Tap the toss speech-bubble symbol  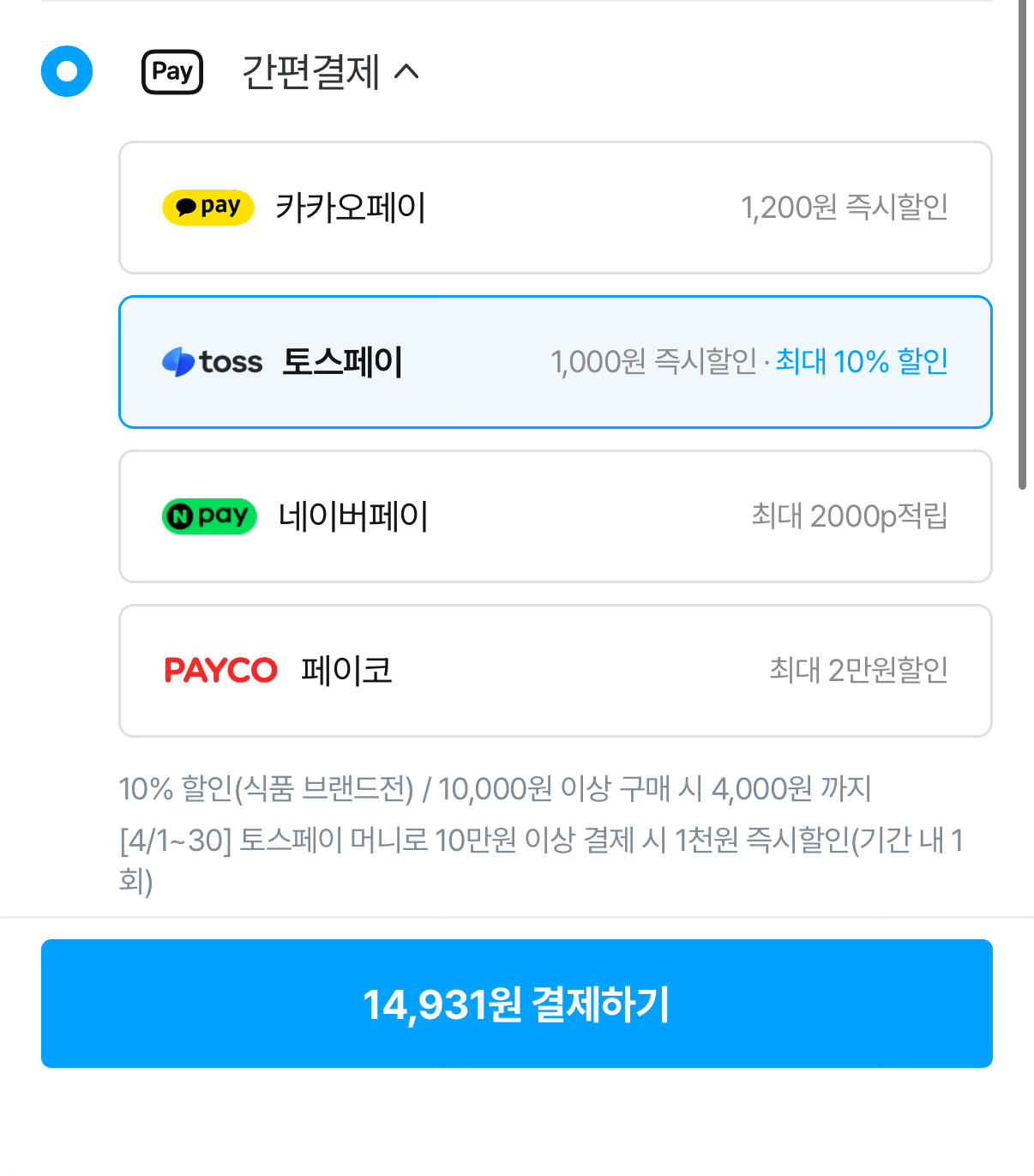click(x=179, y=361)
